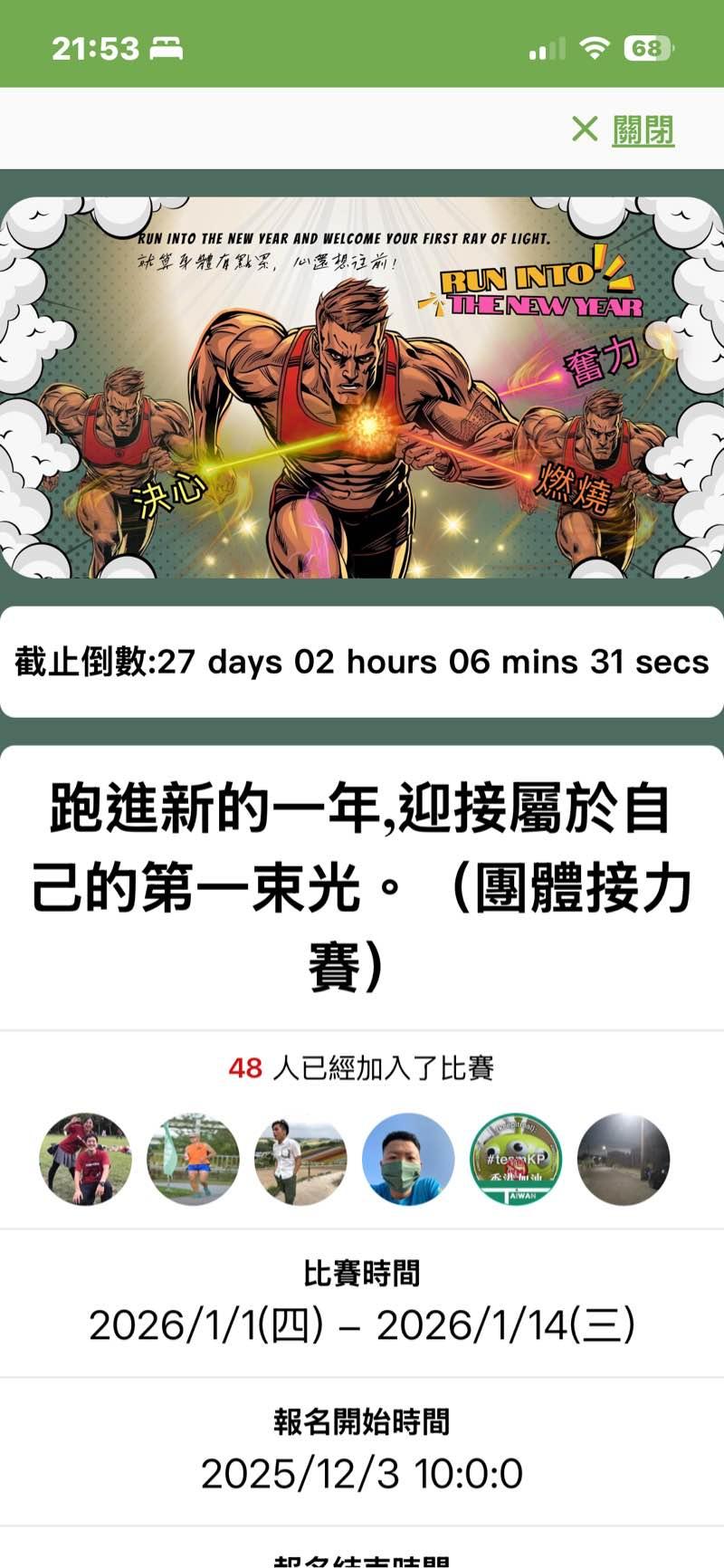Screen dimensions: 724x1568
Task: Close the race details page via 關閉
Action: 624,129
